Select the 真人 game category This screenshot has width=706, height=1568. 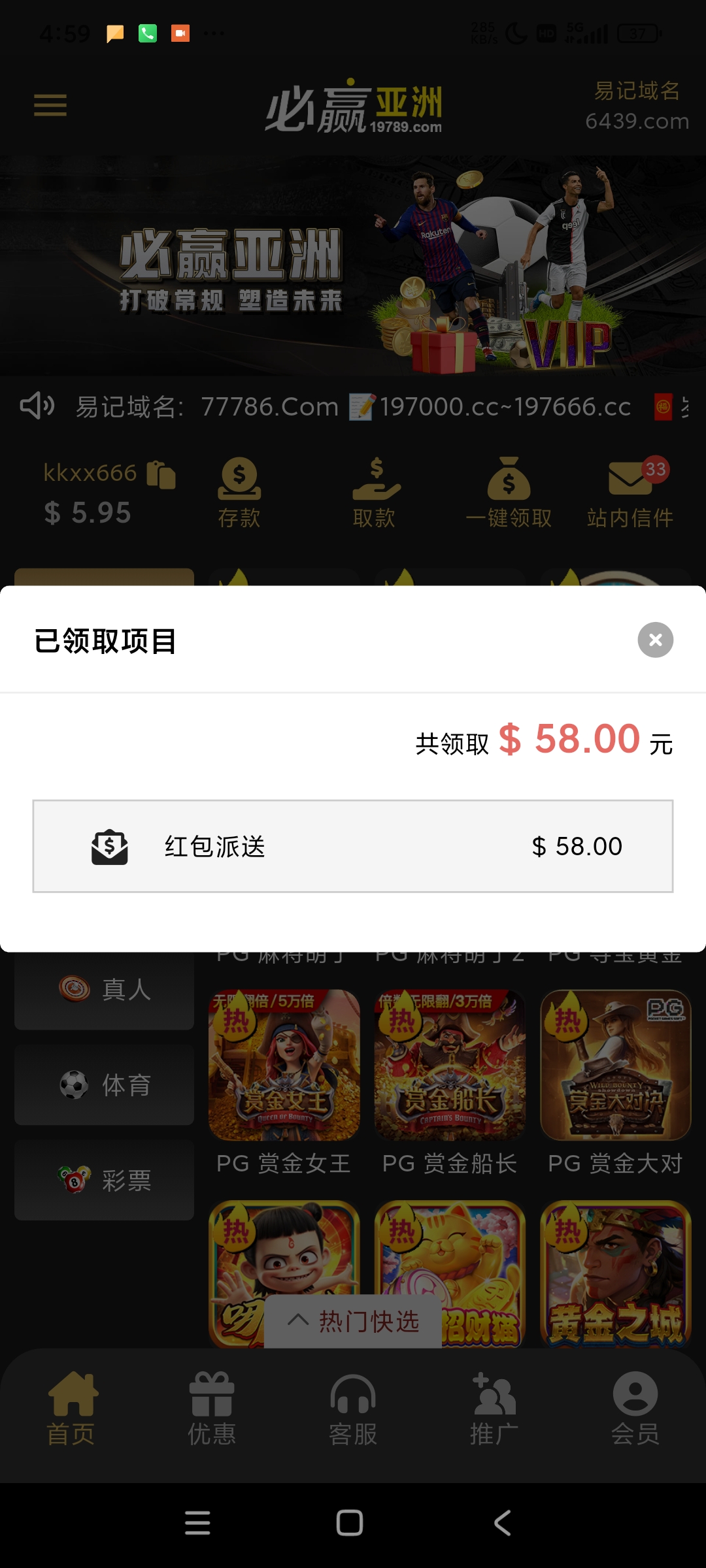105,989
